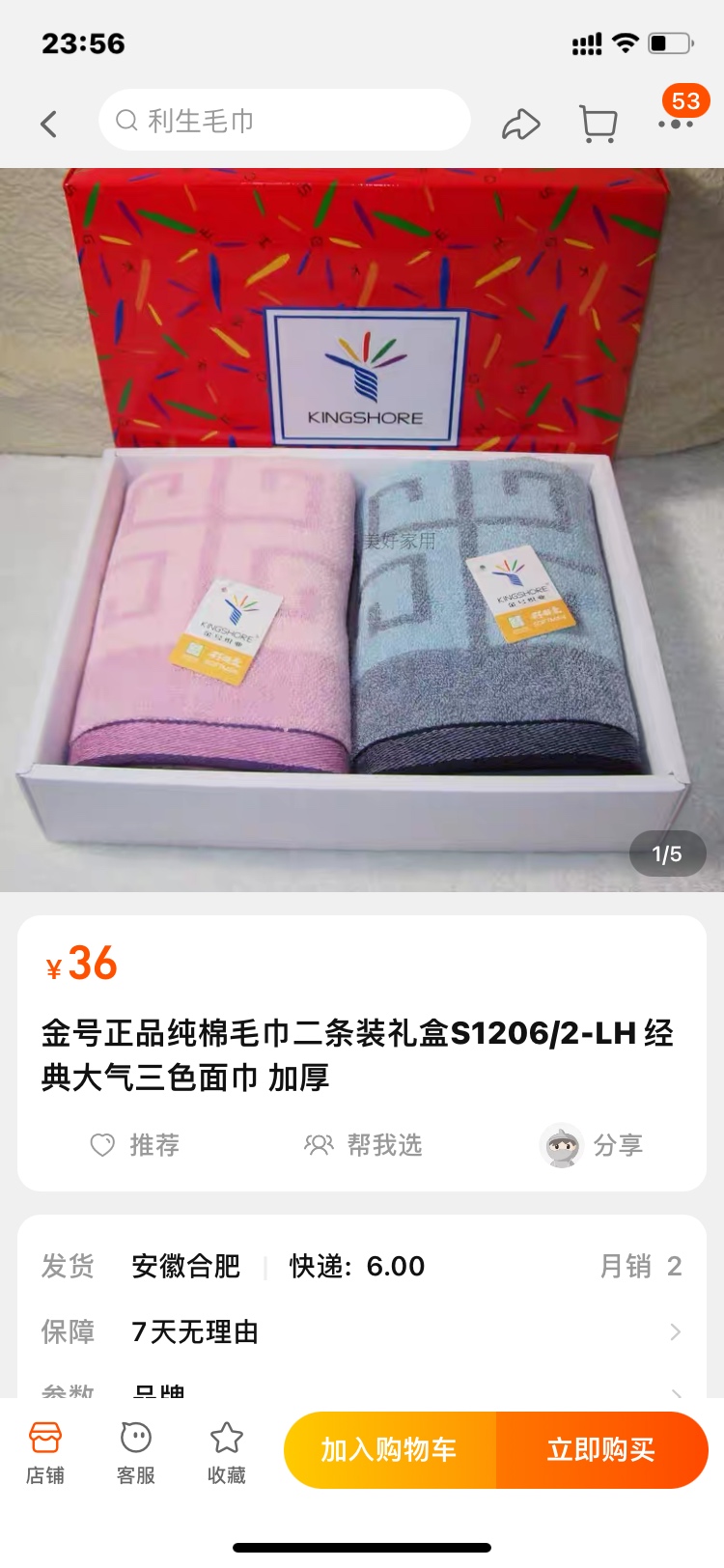
Task: Visit the seller's 店铺 page
Action: point(45,1452)
